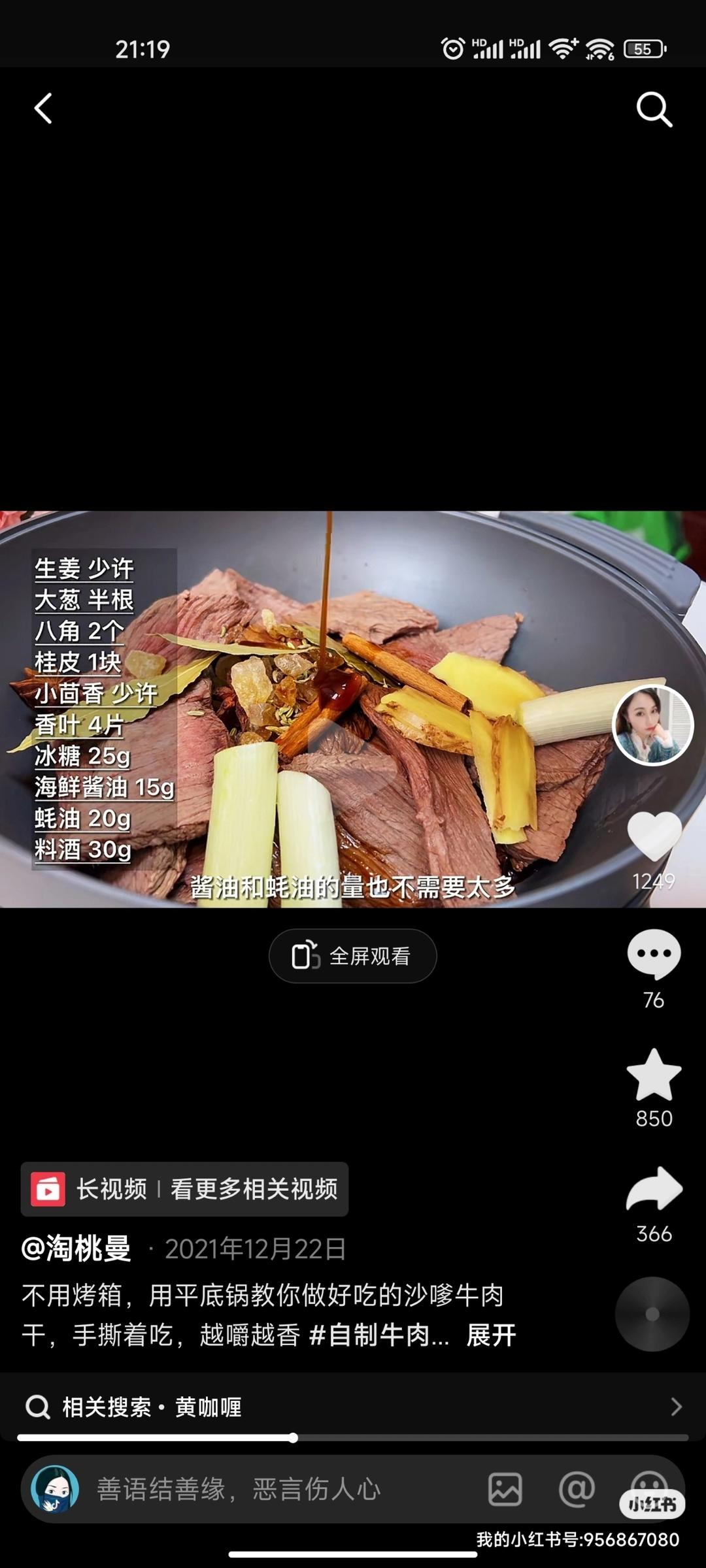
Task: Favorite the video with the star
Action: [654, 1075]
